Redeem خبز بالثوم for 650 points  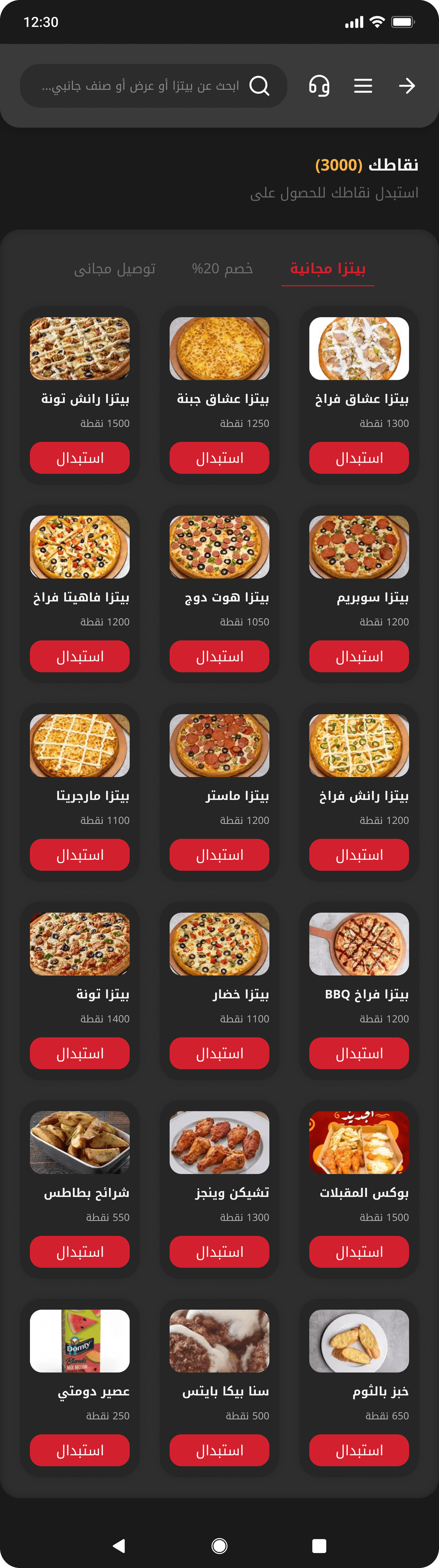point(359,1450)
